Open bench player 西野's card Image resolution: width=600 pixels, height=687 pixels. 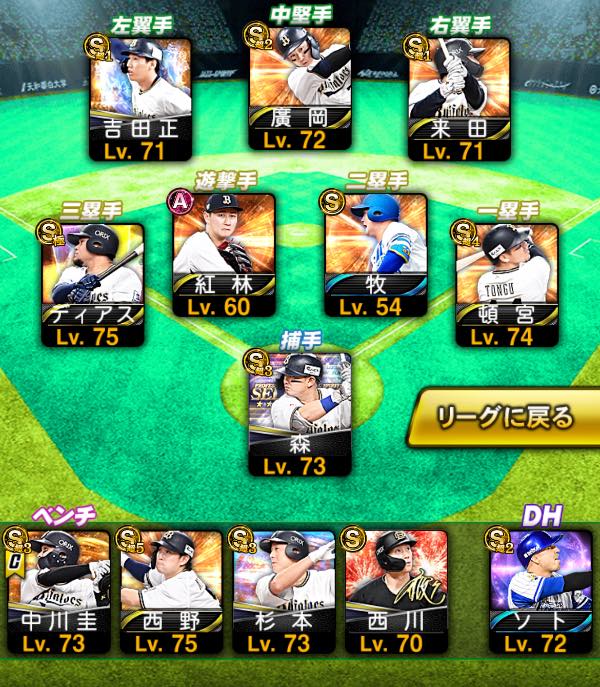click(171, 592)
